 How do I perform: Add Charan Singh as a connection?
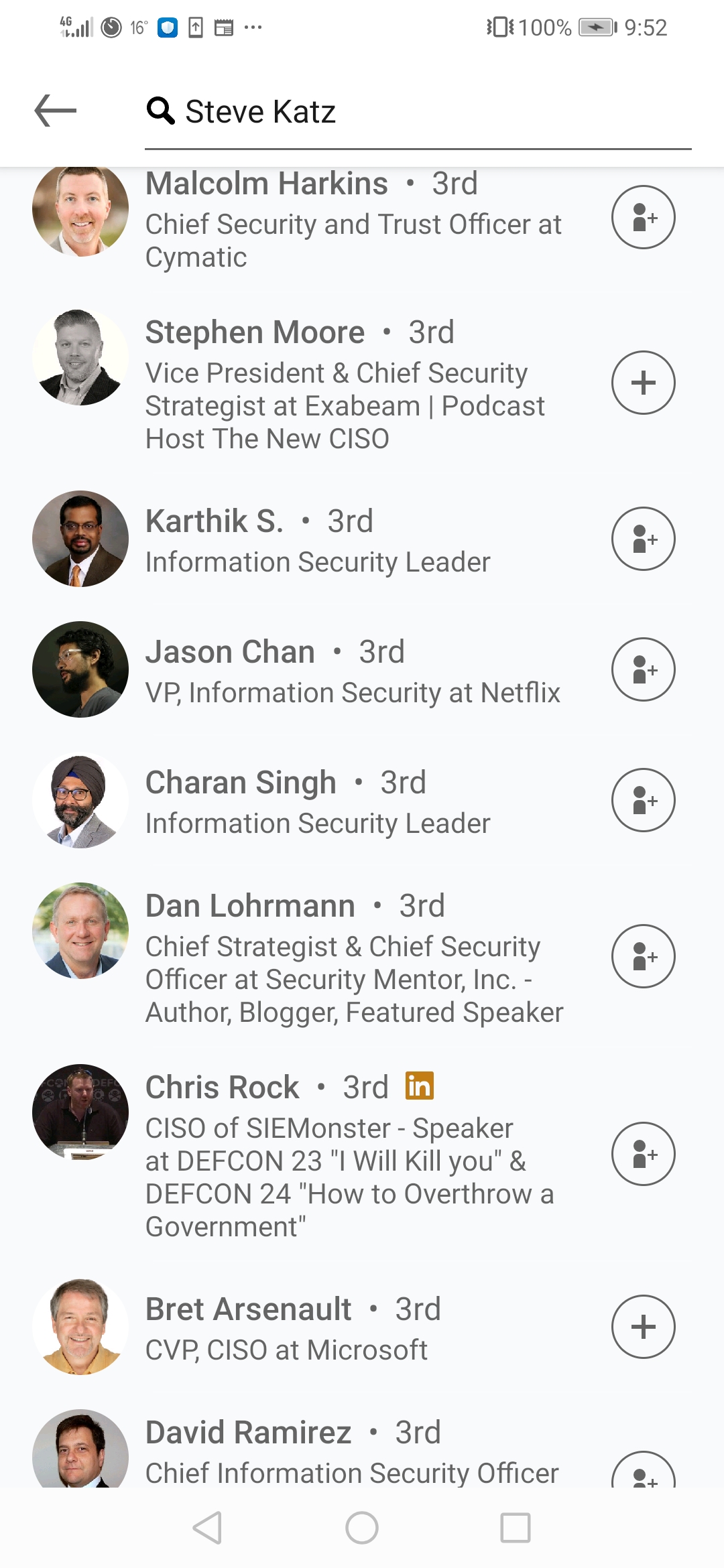point(643,800)
